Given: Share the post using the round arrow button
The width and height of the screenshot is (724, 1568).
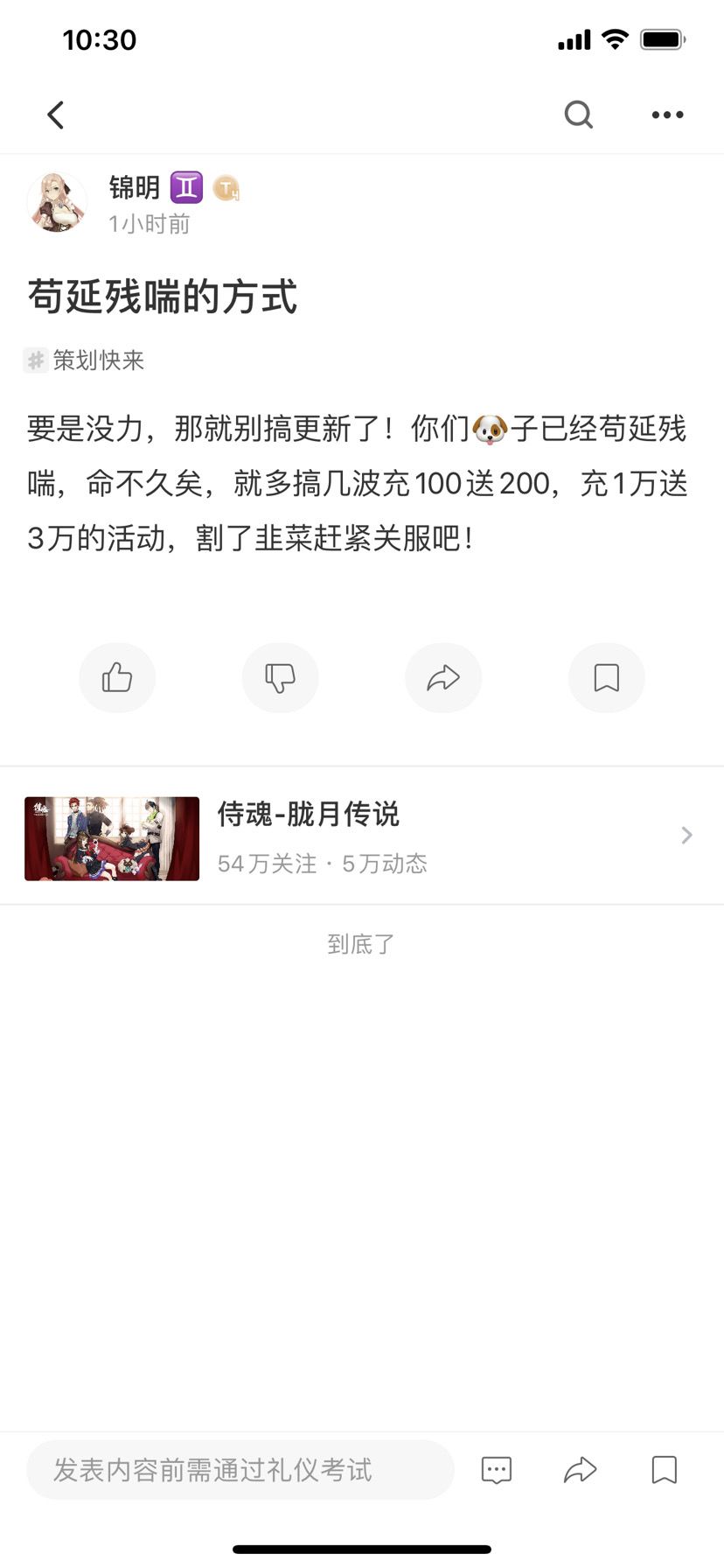Looking at the screenshot, I should [443, 677].
